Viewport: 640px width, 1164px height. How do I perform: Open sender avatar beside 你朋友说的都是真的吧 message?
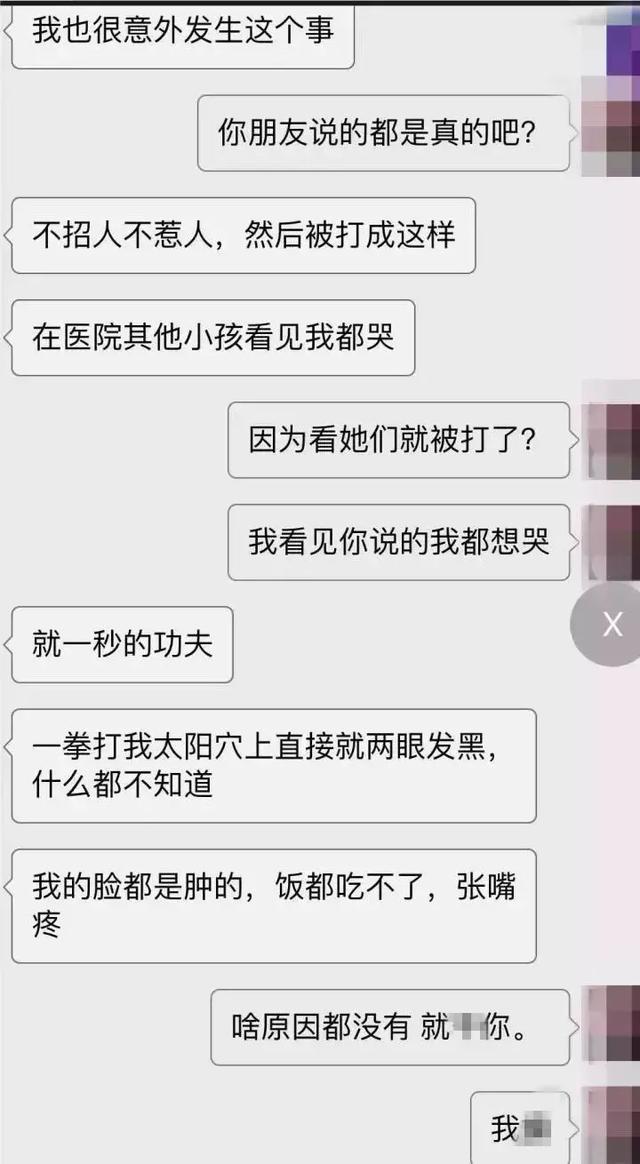610,131
